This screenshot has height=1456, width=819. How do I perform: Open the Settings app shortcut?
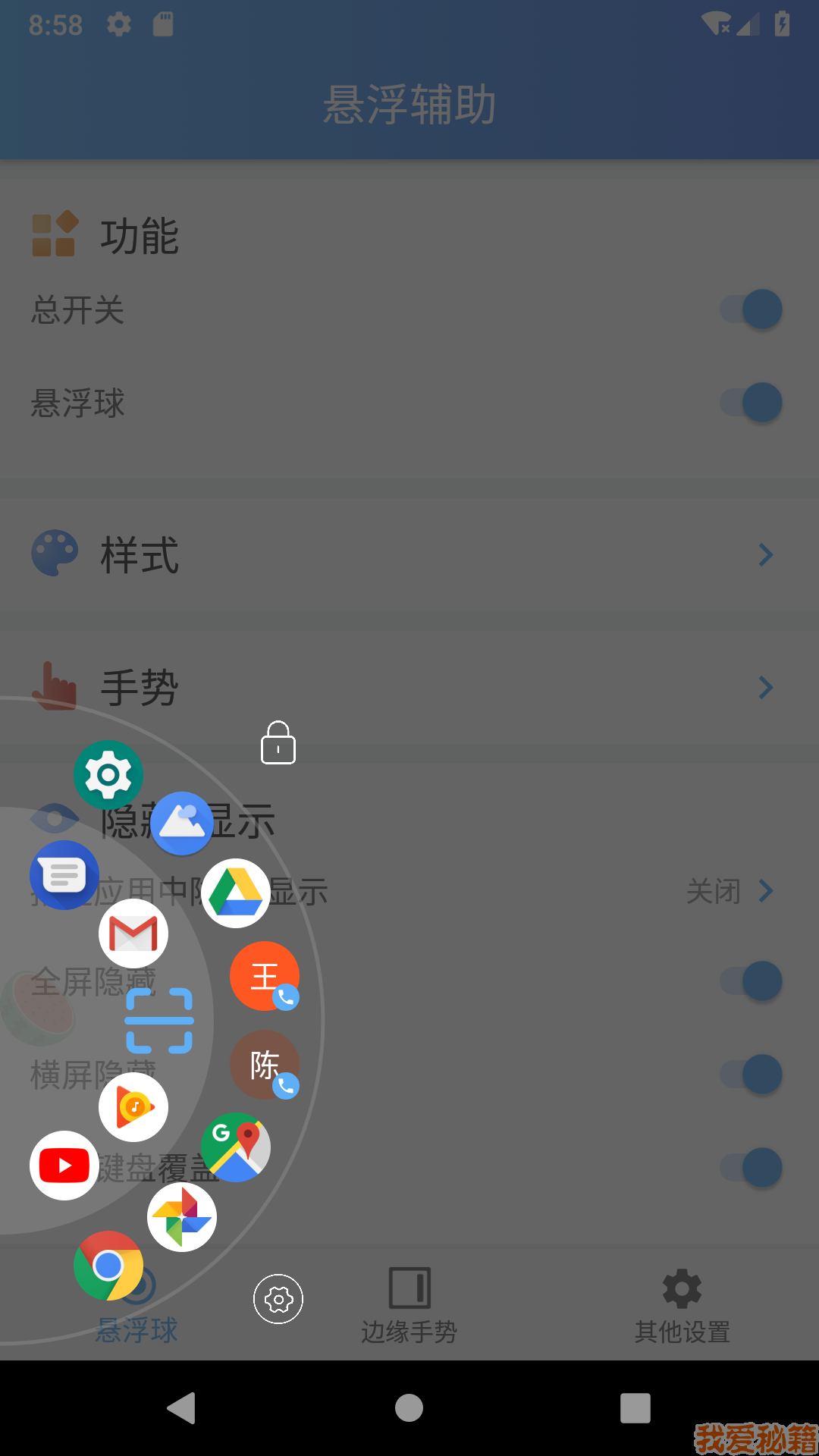click(108, 774)
